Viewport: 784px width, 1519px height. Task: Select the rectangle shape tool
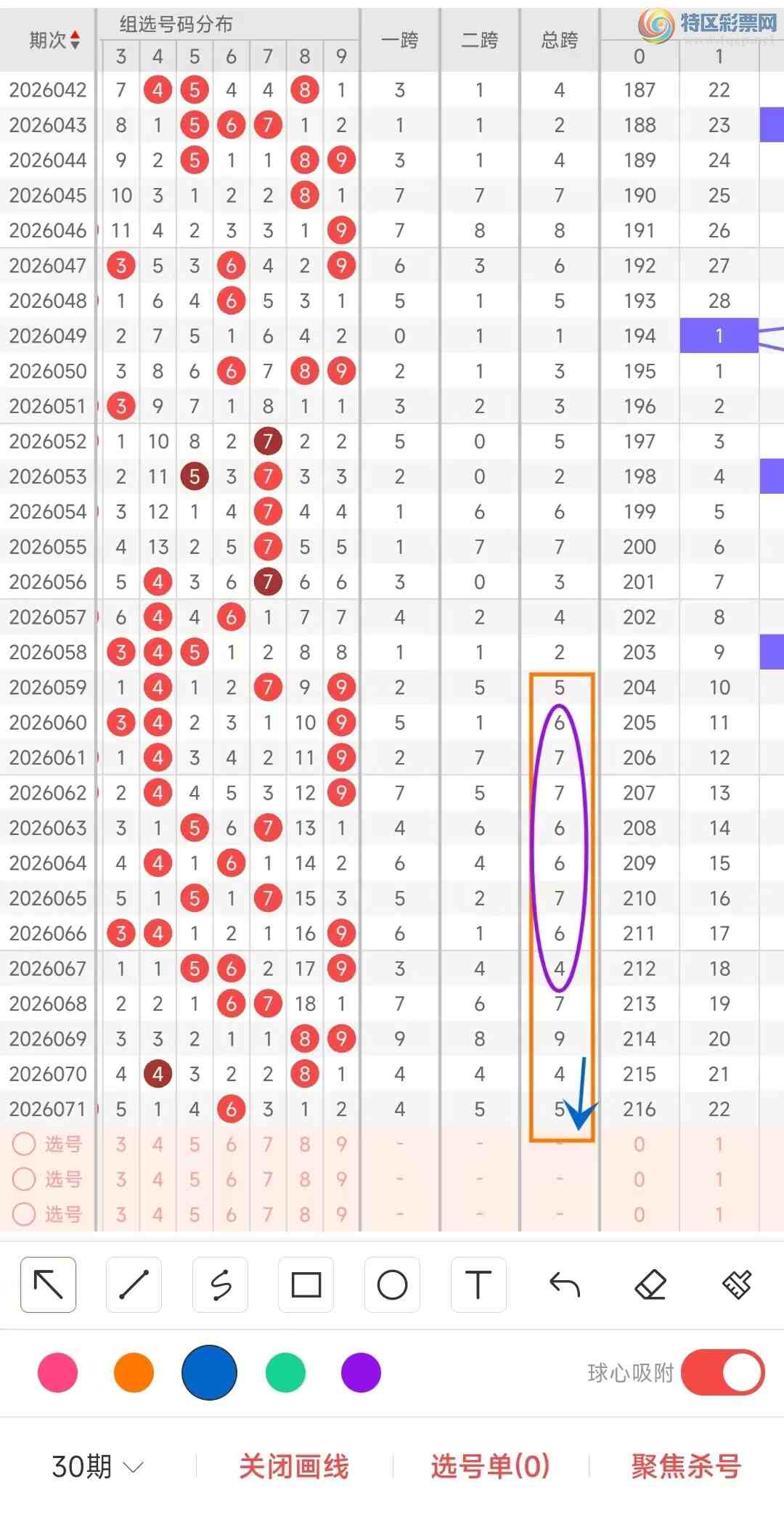click(306, 1284)
